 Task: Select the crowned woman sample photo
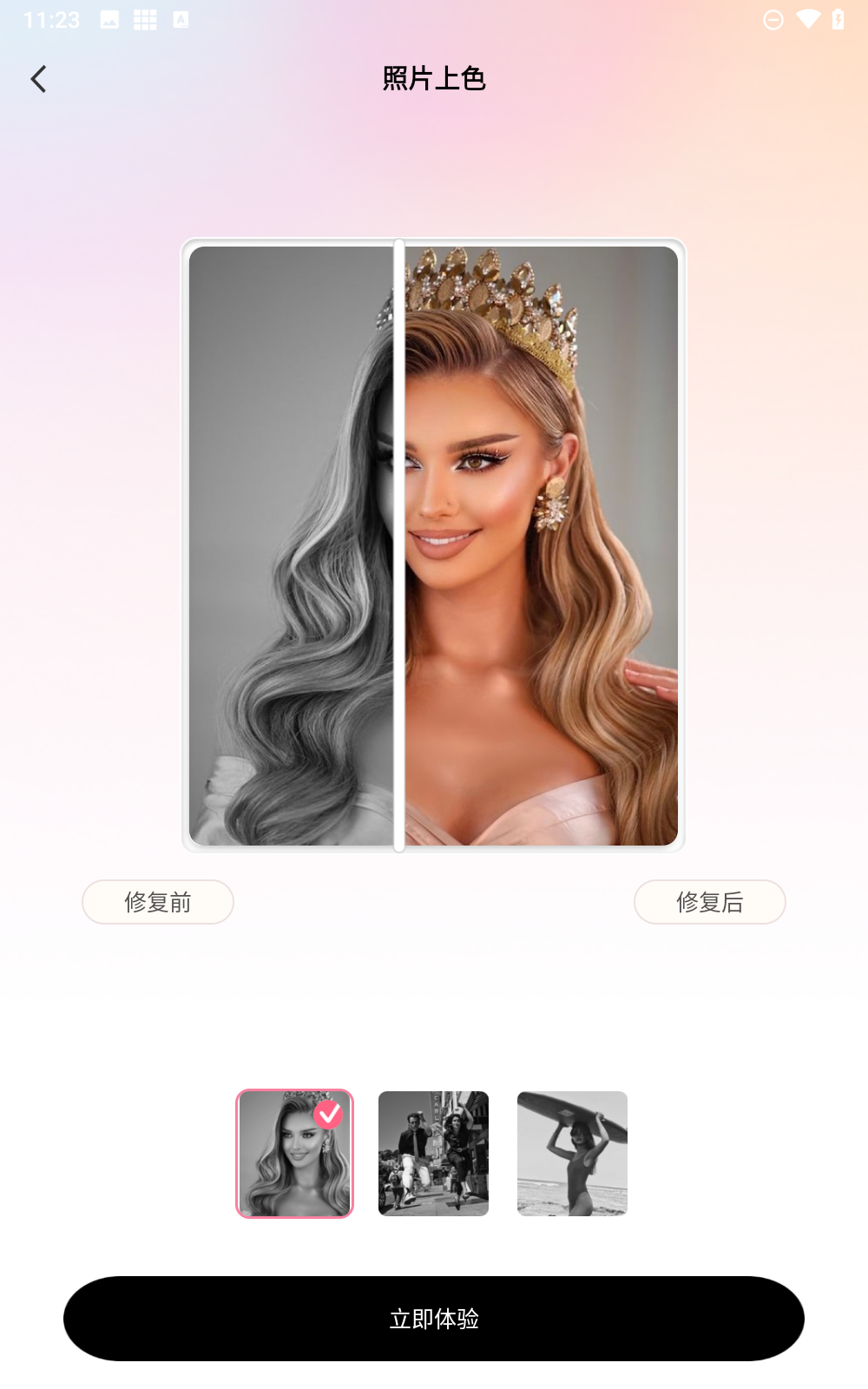(294, 1154)
